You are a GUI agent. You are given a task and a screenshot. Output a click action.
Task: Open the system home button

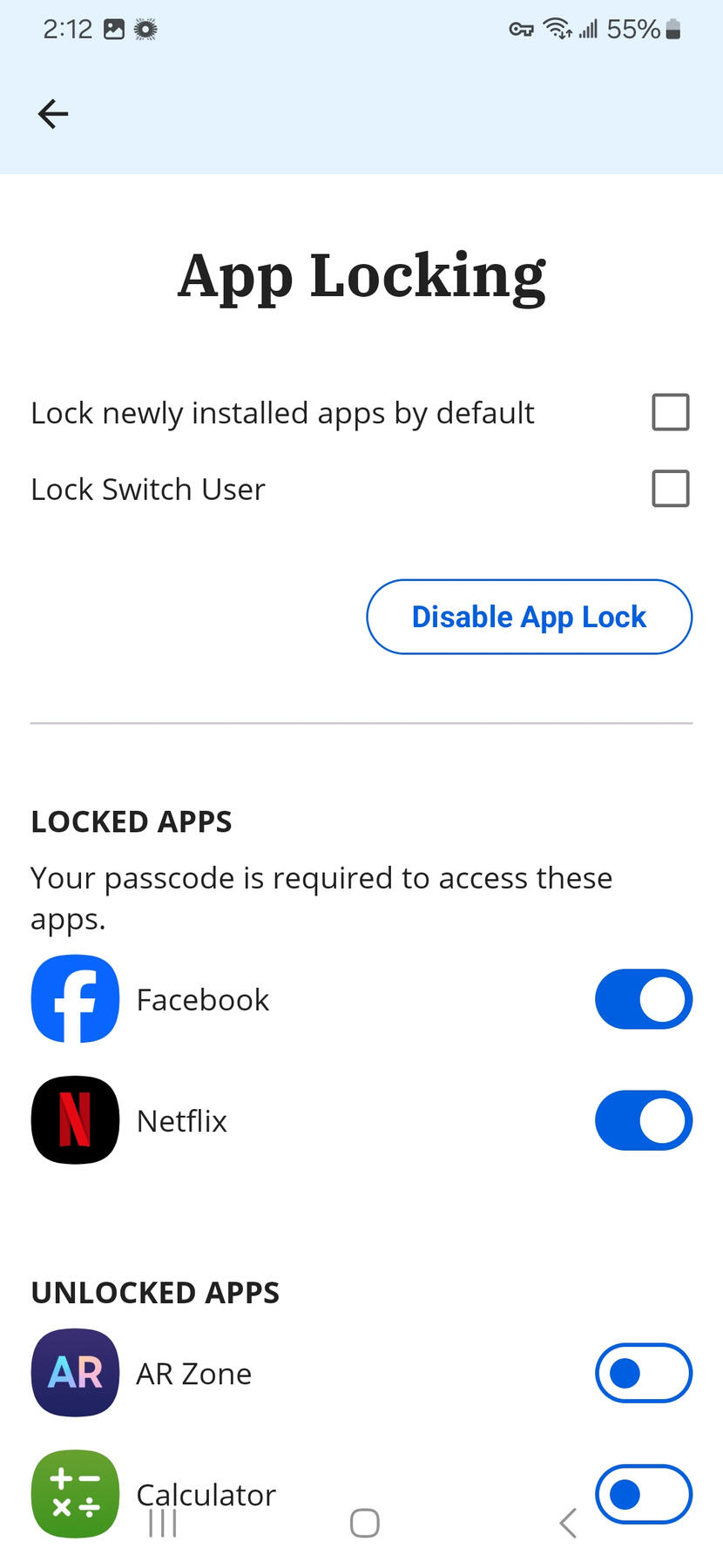point(364,1524)
